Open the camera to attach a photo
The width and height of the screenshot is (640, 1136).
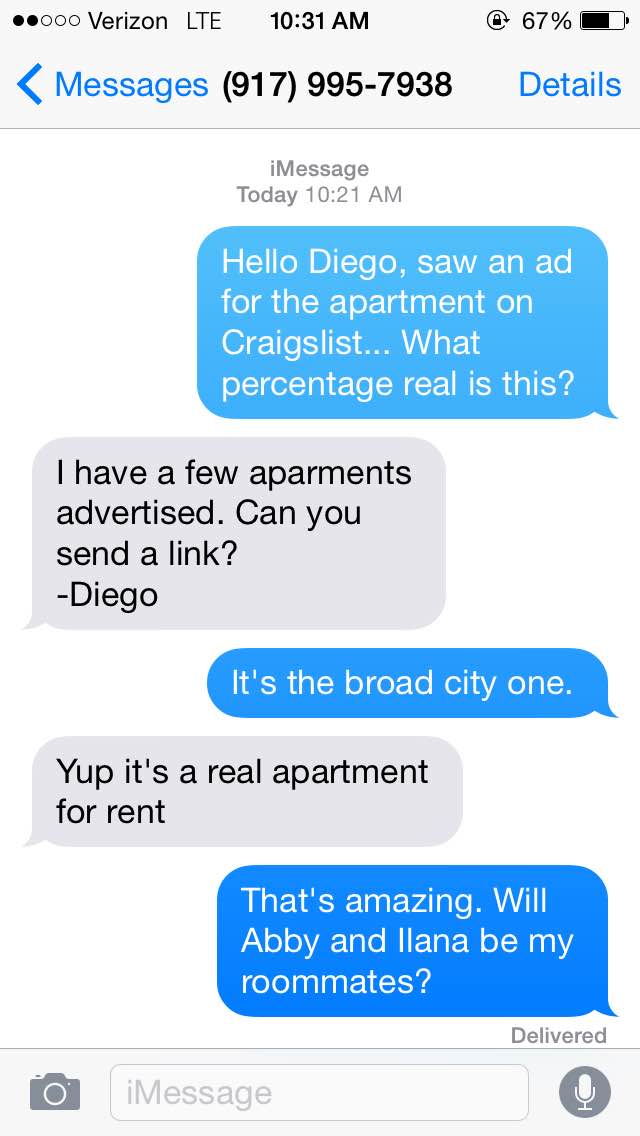pyautogui.click(x=55, y=1092)
